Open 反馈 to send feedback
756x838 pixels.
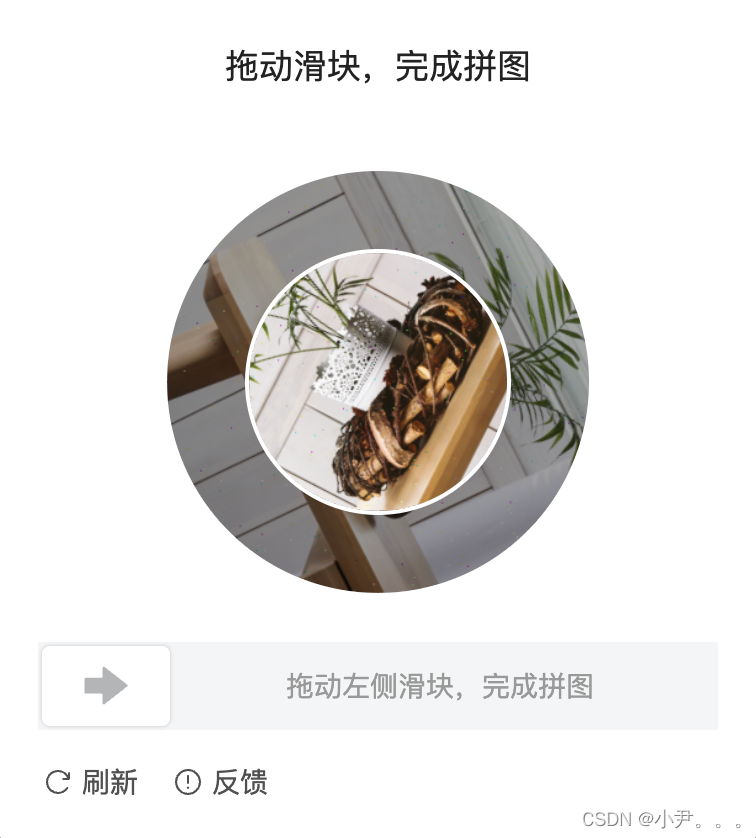pos(222,782)
